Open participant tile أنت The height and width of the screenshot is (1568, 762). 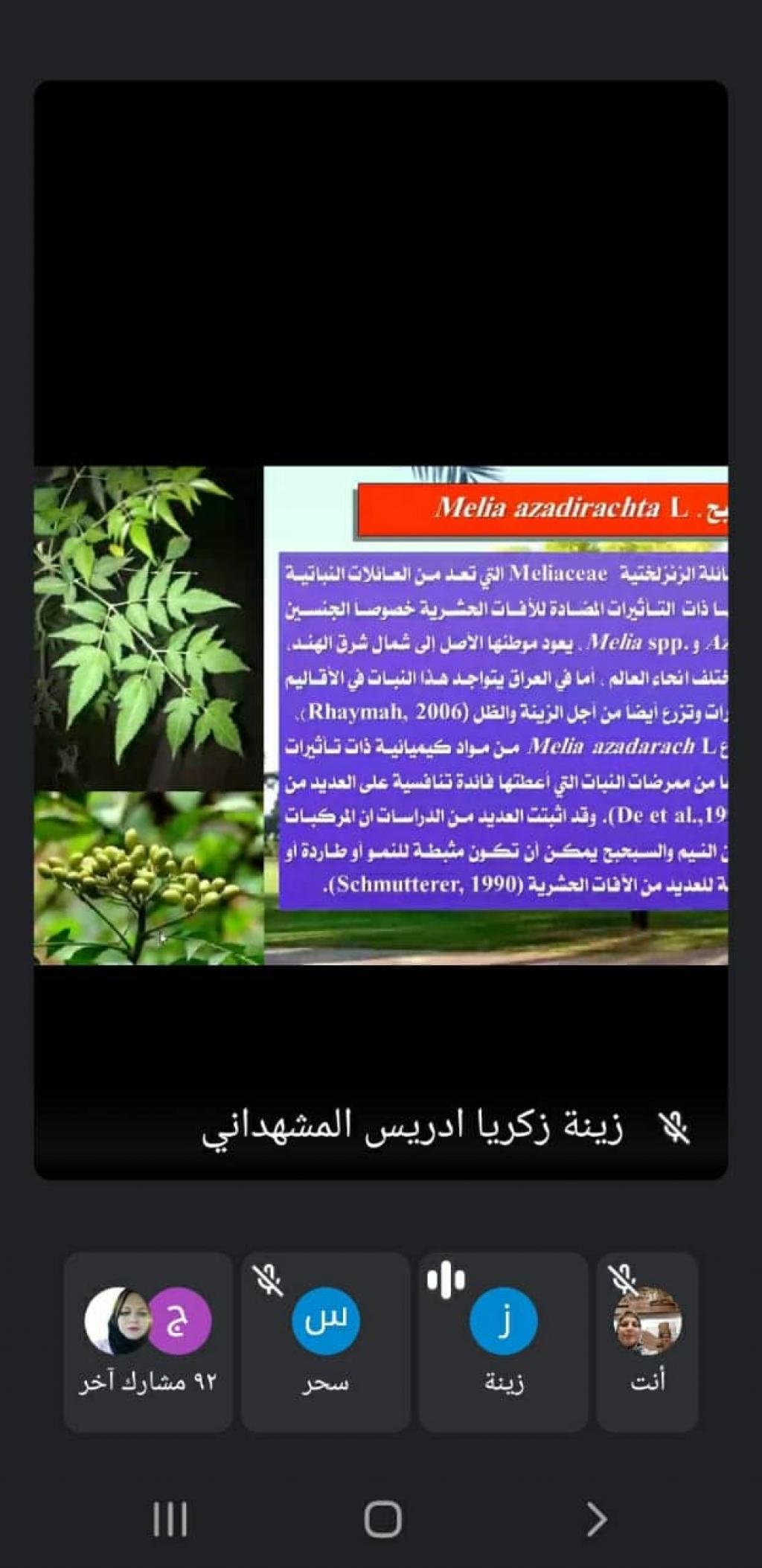[647, 1341]
